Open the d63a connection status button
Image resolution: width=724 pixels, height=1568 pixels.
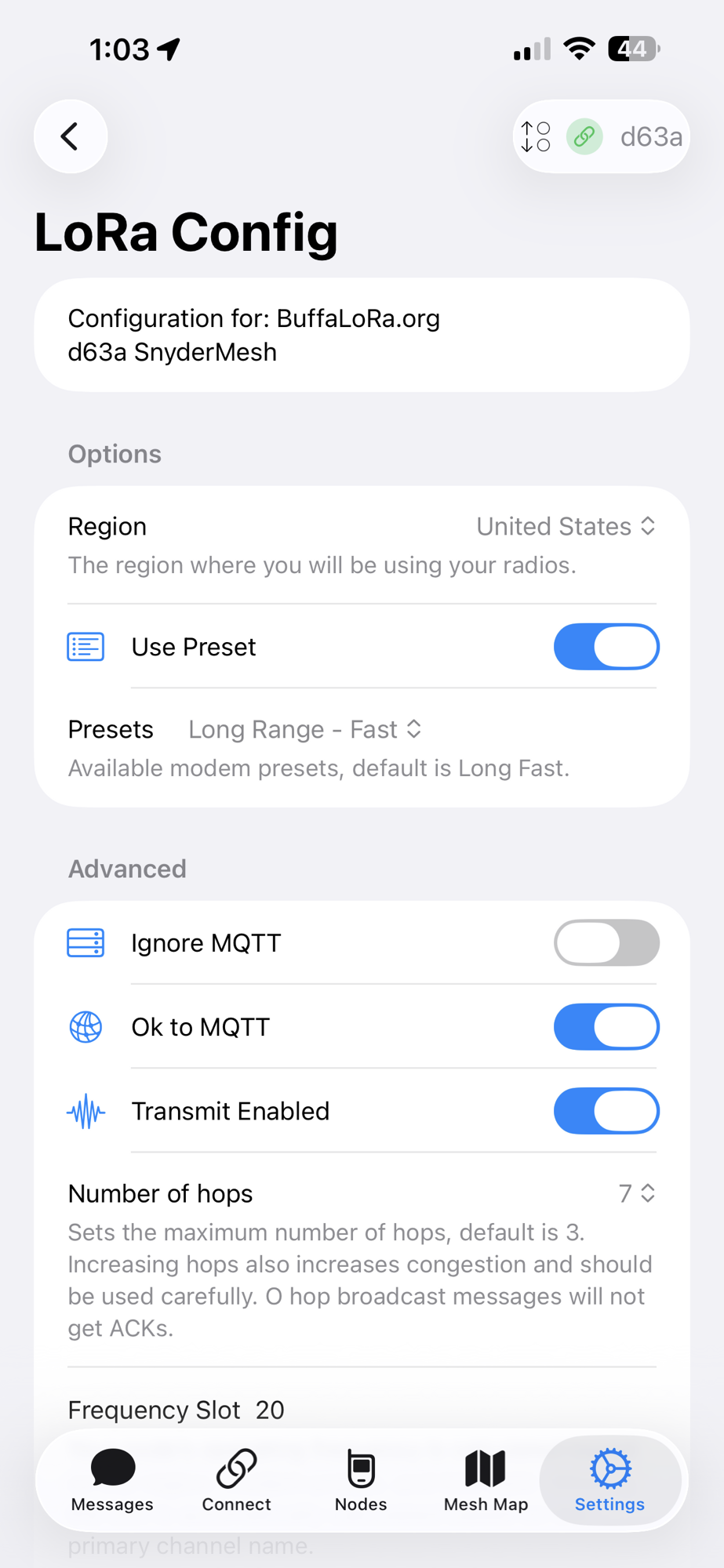(602, 137)
